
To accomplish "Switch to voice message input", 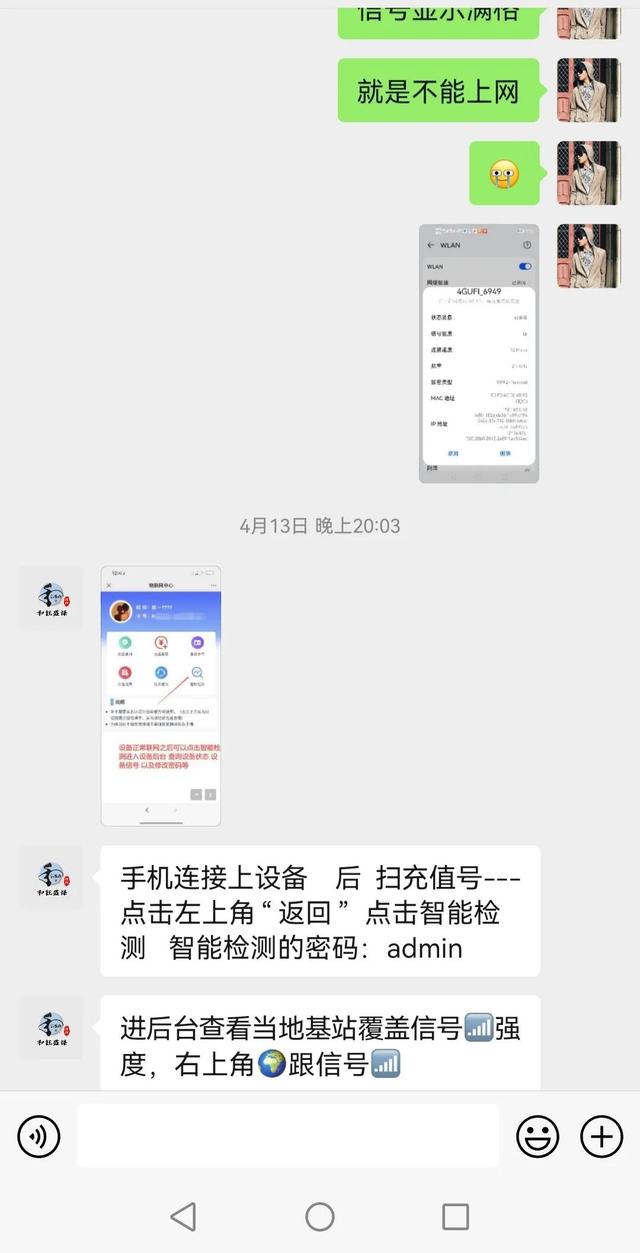I will (x=39, y=1136).
